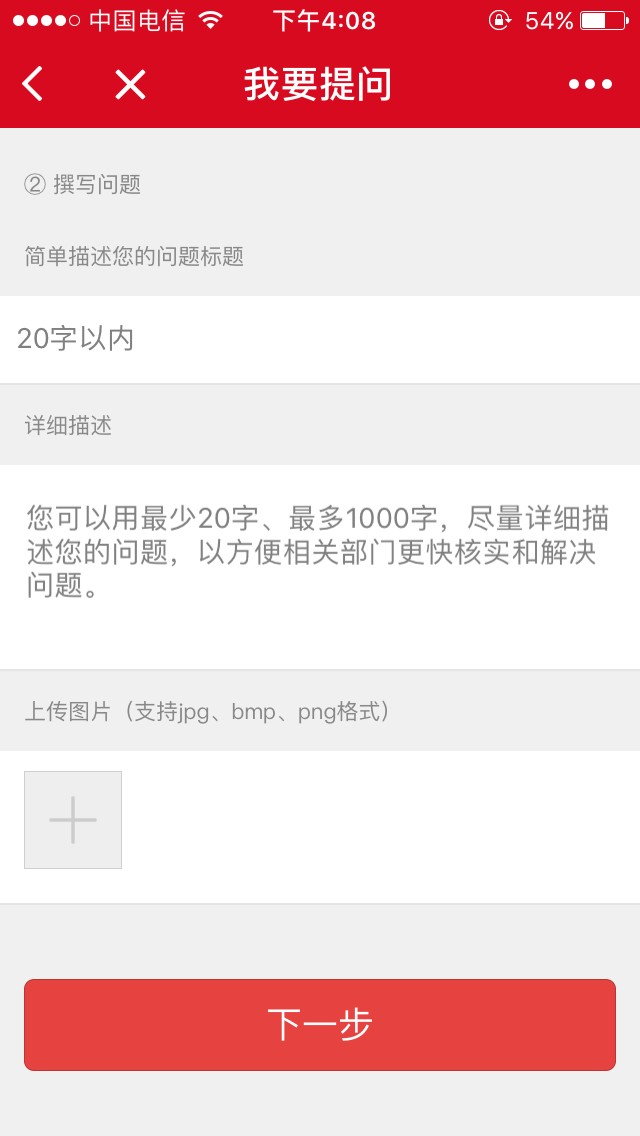Tap the 下一步 button

pos(320,1025)
